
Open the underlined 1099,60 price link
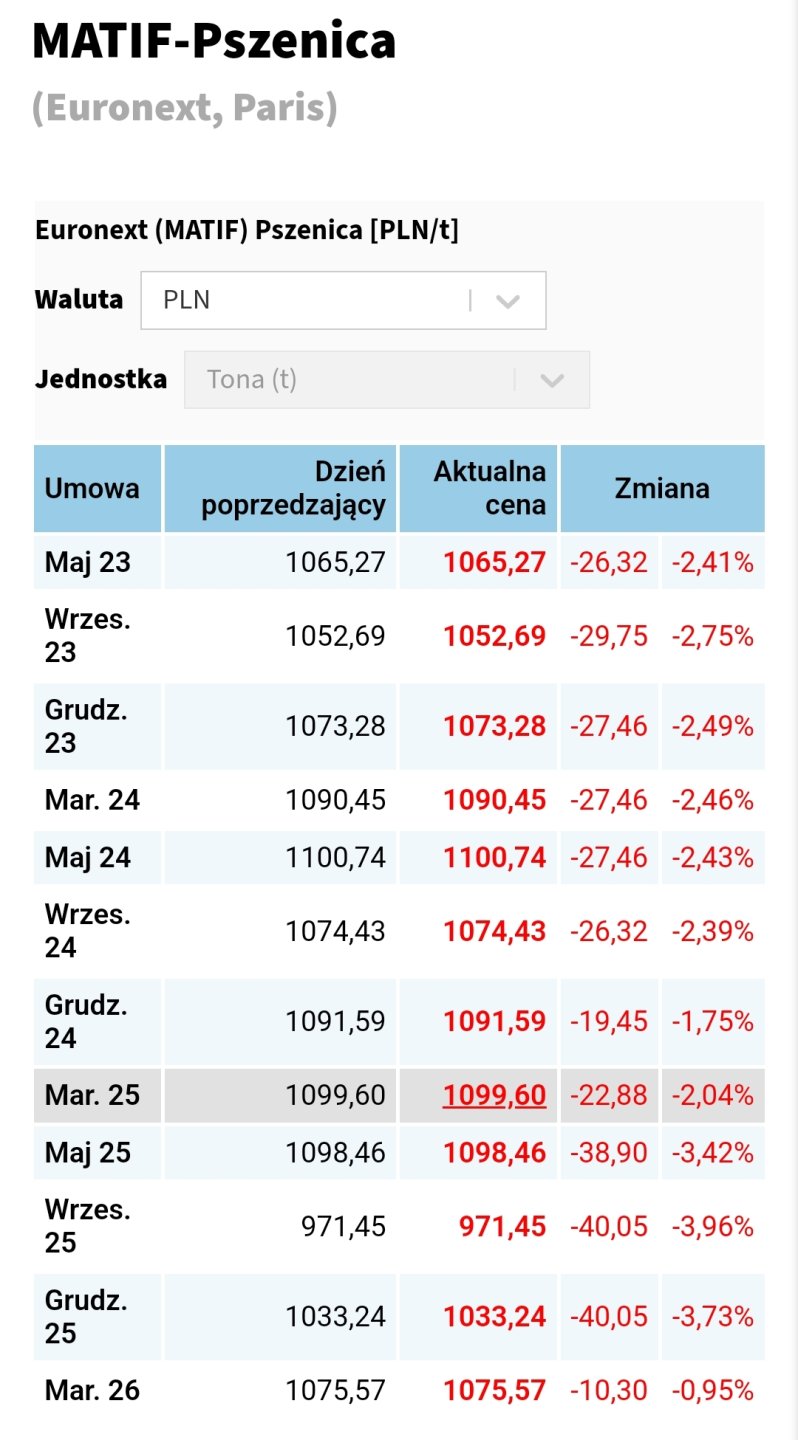point(495,1095)
